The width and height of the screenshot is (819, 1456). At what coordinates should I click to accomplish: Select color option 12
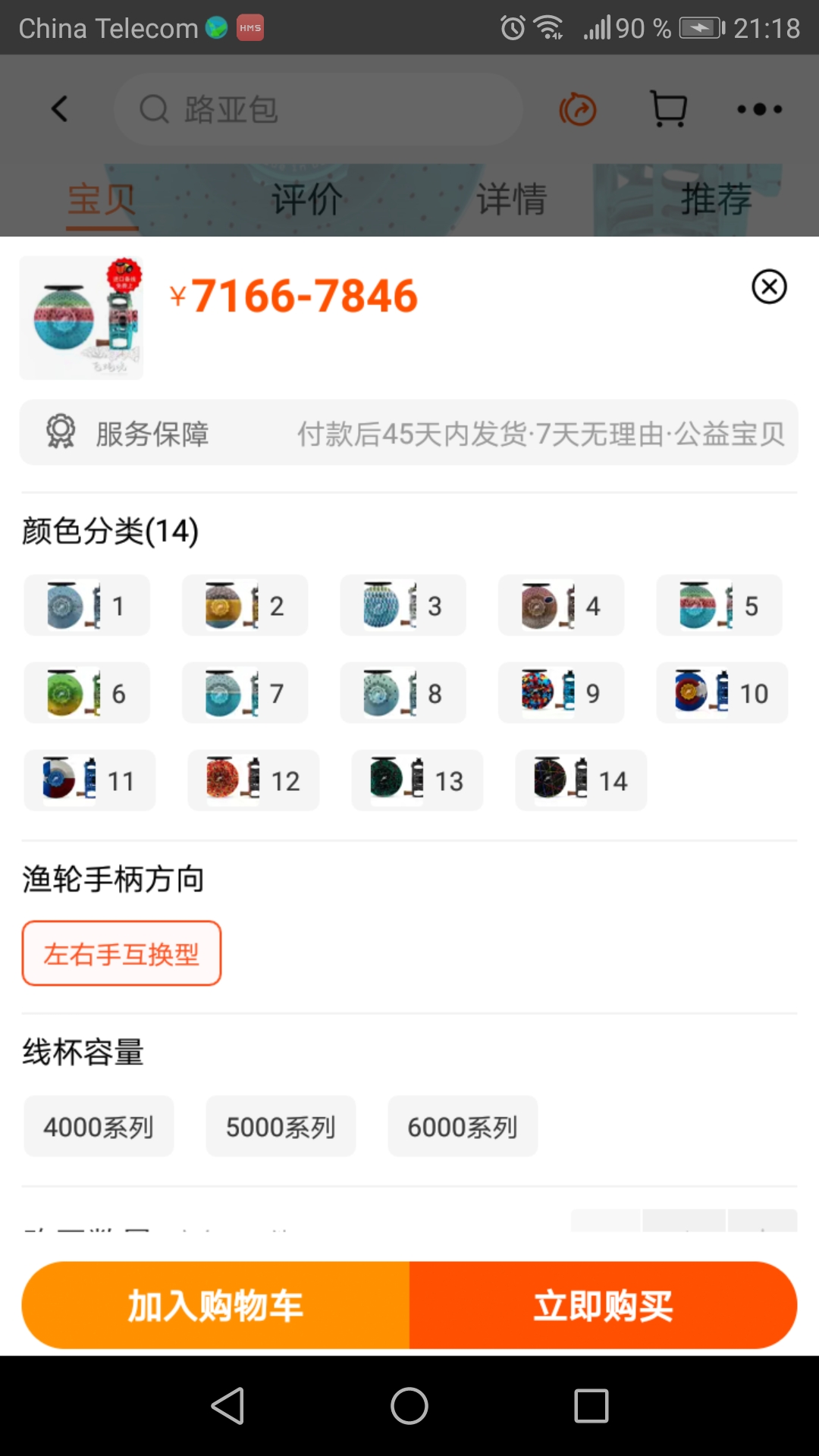253,780
